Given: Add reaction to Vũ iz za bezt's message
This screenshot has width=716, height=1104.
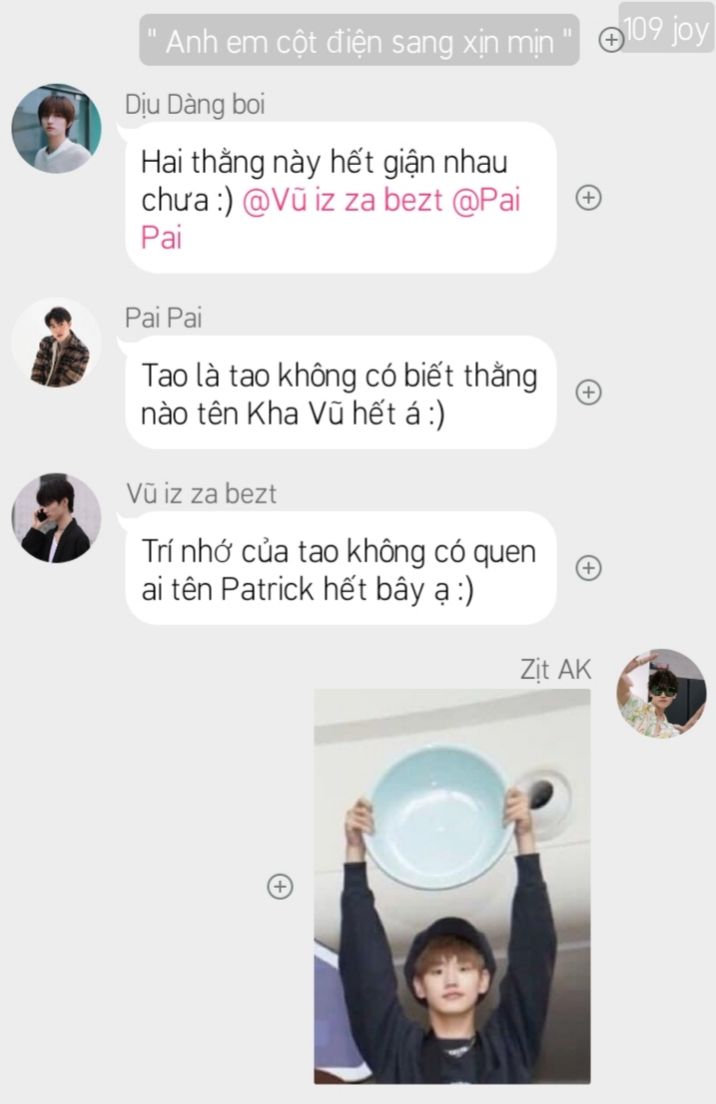Looking at the screenshot, I should click(589, 568).
